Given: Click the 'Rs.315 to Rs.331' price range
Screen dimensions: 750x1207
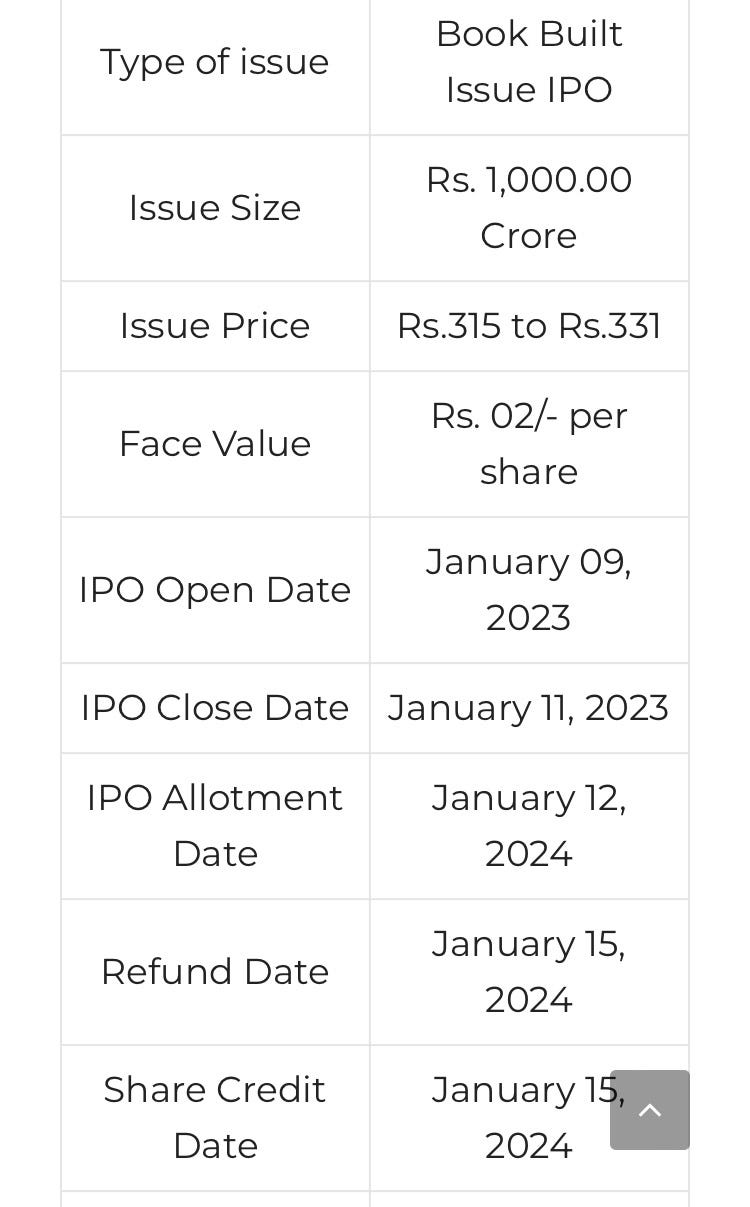Looking at the screenshot, I should click(x=529, y=326).
